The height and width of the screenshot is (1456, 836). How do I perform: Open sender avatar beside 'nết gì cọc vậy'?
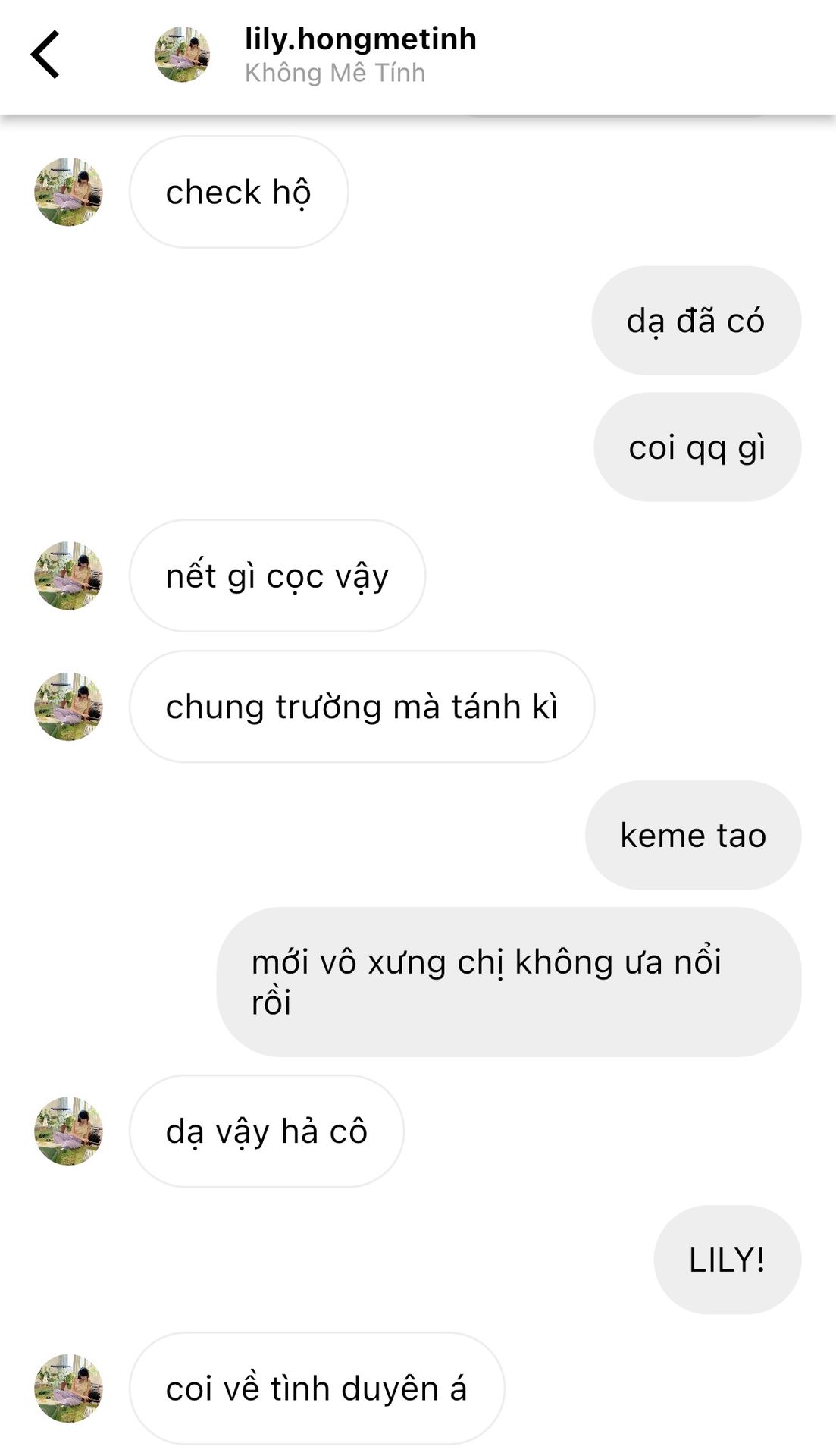point(68,576)
